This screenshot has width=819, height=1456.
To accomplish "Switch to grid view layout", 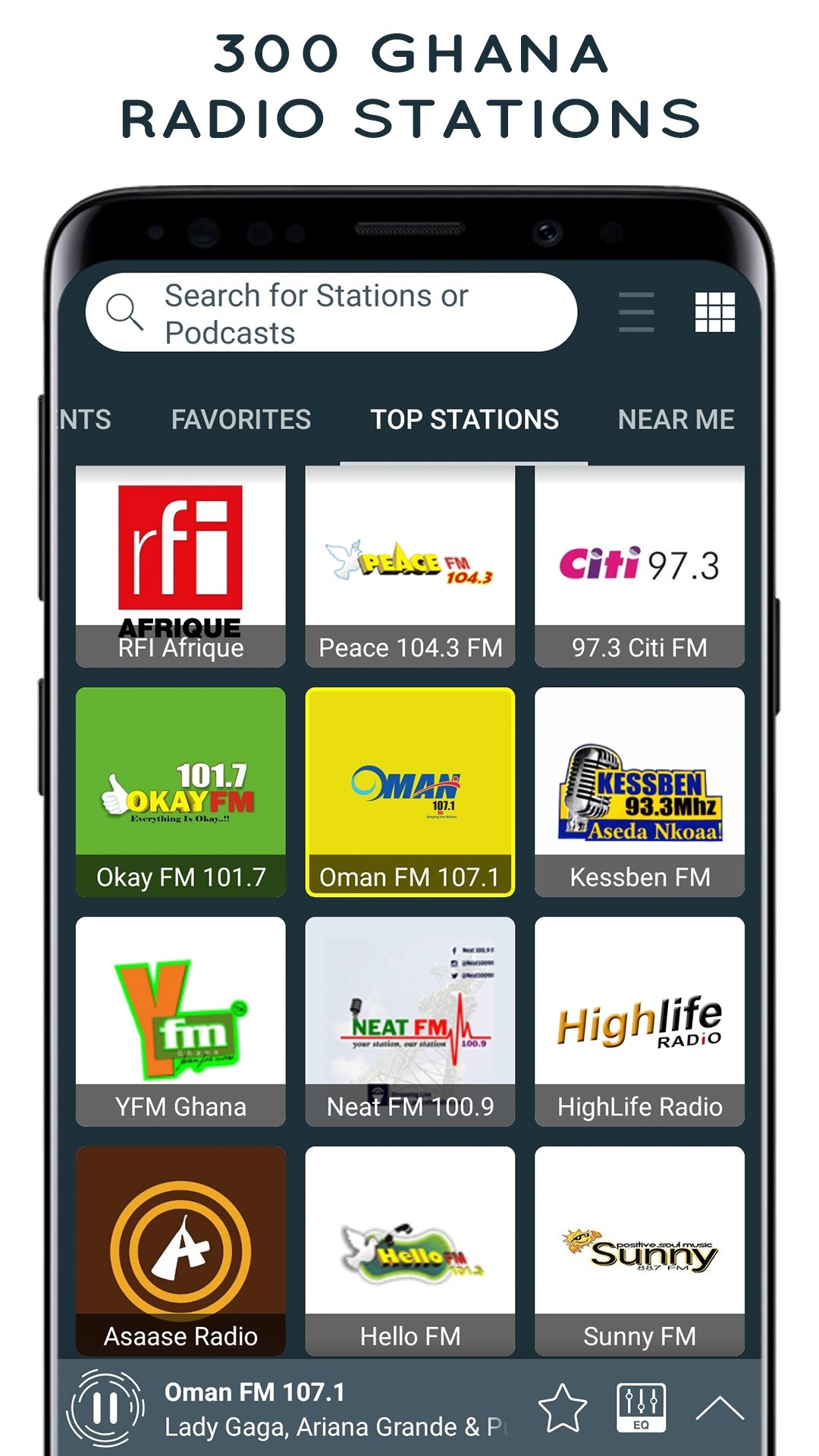I will point(716,312).
